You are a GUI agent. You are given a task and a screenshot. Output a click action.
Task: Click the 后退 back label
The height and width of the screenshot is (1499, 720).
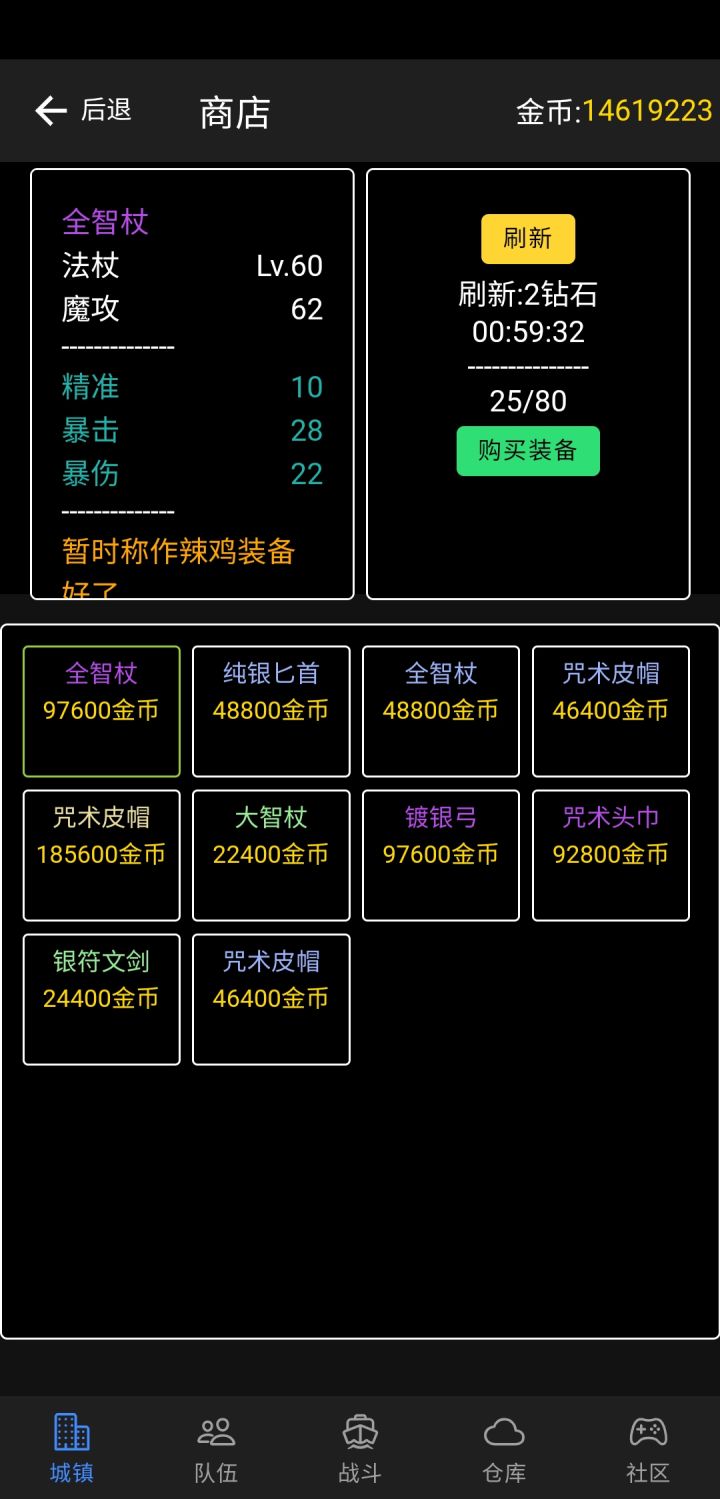pyautogui.click(x=104, y=110)
